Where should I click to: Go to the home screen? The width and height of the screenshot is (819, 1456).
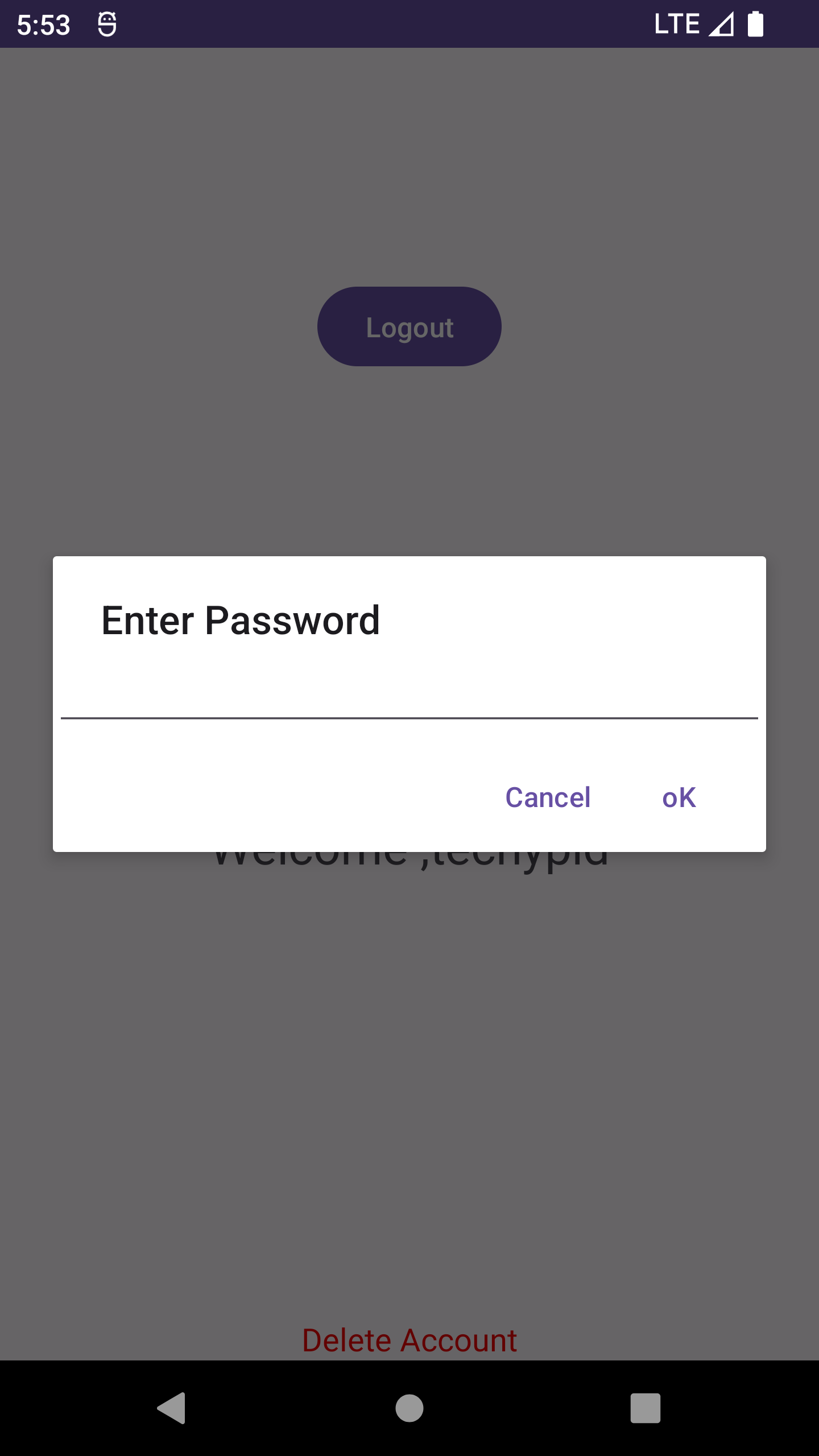coord(409,1408)
